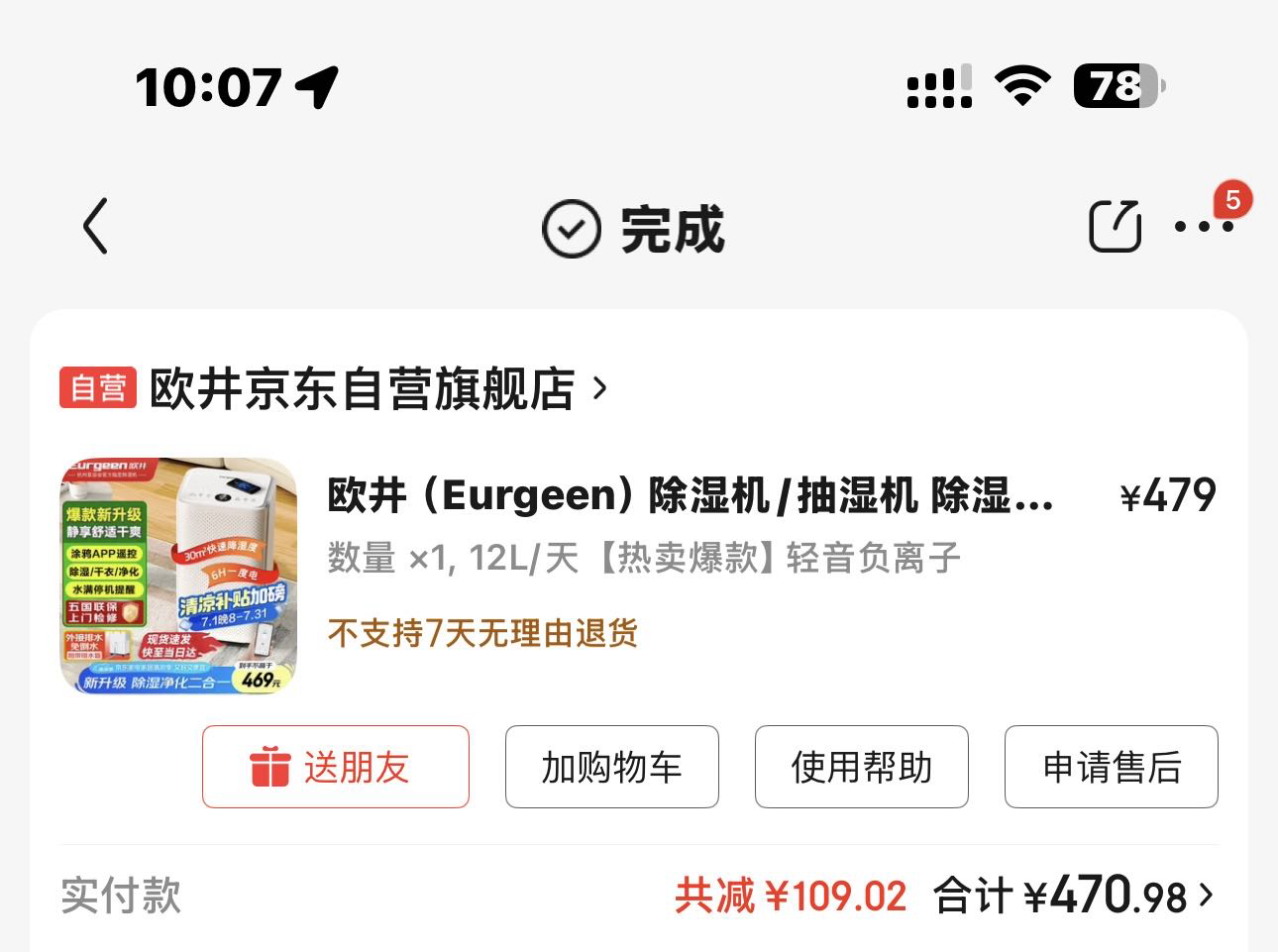
Task: Open 欧井京东自营旗舰店 store page
Action: (x=362, y=388)
